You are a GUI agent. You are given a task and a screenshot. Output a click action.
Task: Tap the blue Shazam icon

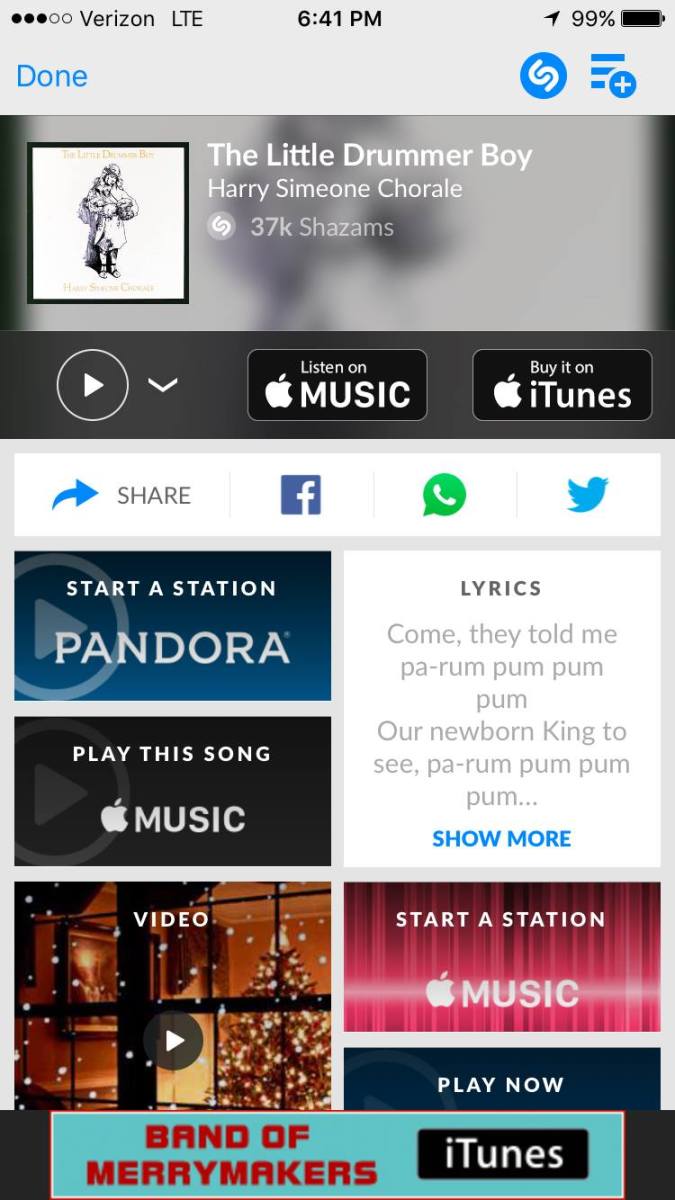coord(543,76)
